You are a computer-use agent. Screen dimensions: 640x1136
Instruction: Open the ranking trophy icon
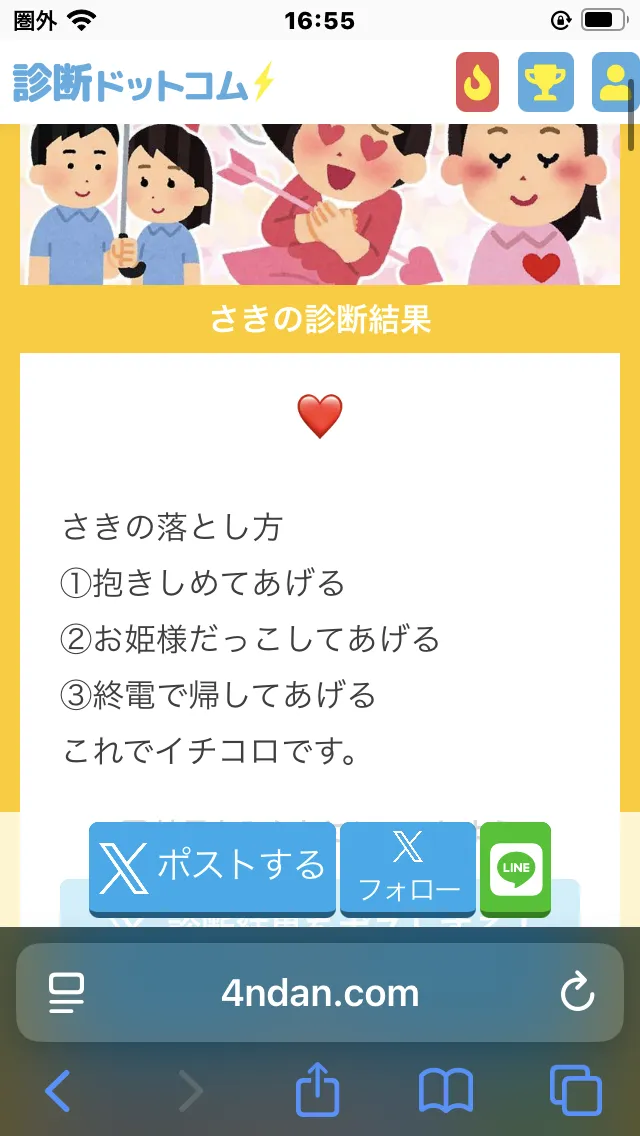(545, 82)
